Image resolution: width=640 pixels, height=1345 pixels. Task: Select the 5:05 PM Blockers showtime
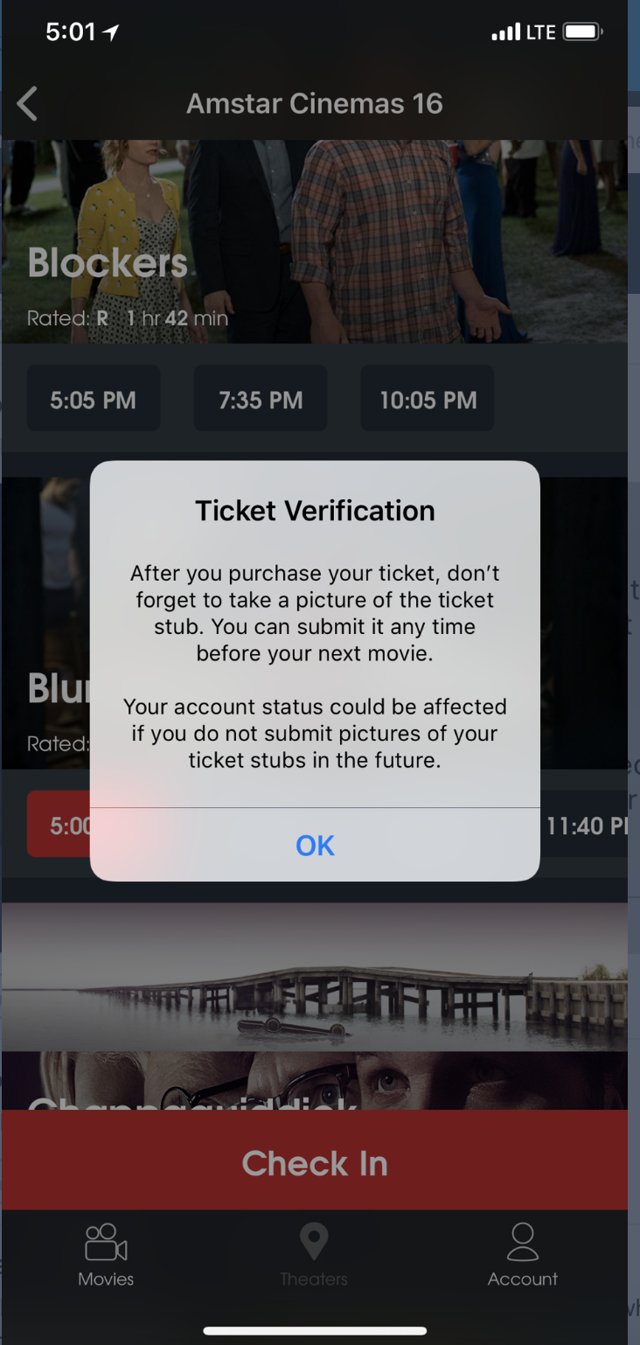pos(93,399)
